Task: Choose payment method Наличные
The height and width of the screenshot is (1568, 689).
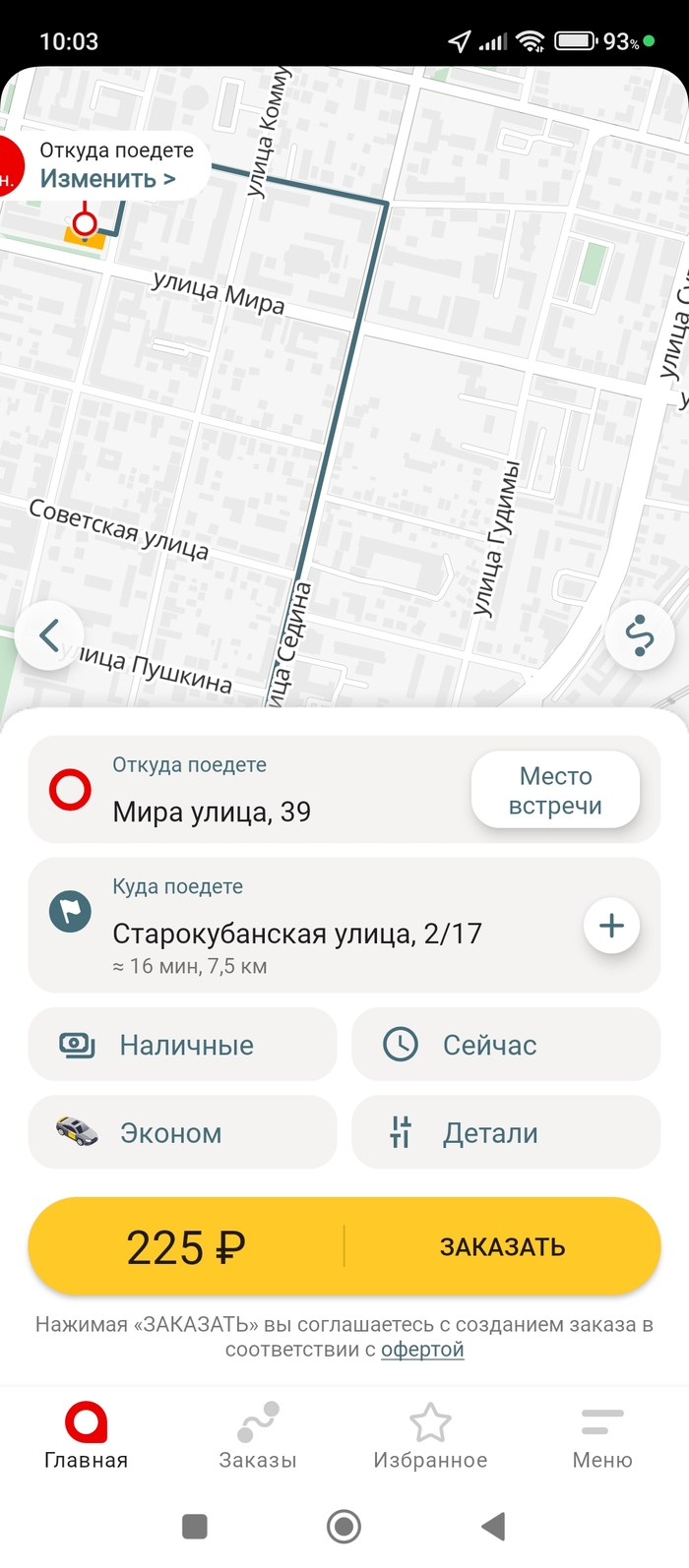Action: click(183, 1045)
